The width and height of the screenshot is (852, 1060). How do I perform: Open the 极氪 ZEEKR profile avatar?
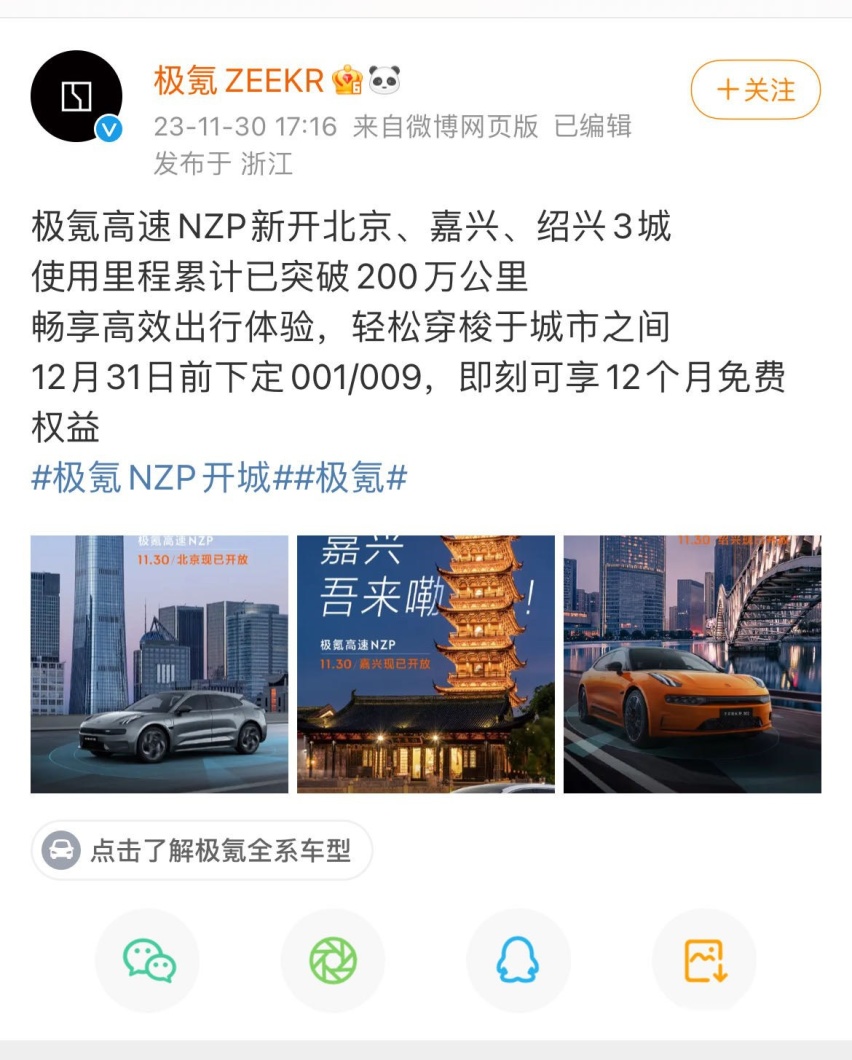[x=76, y=96]
